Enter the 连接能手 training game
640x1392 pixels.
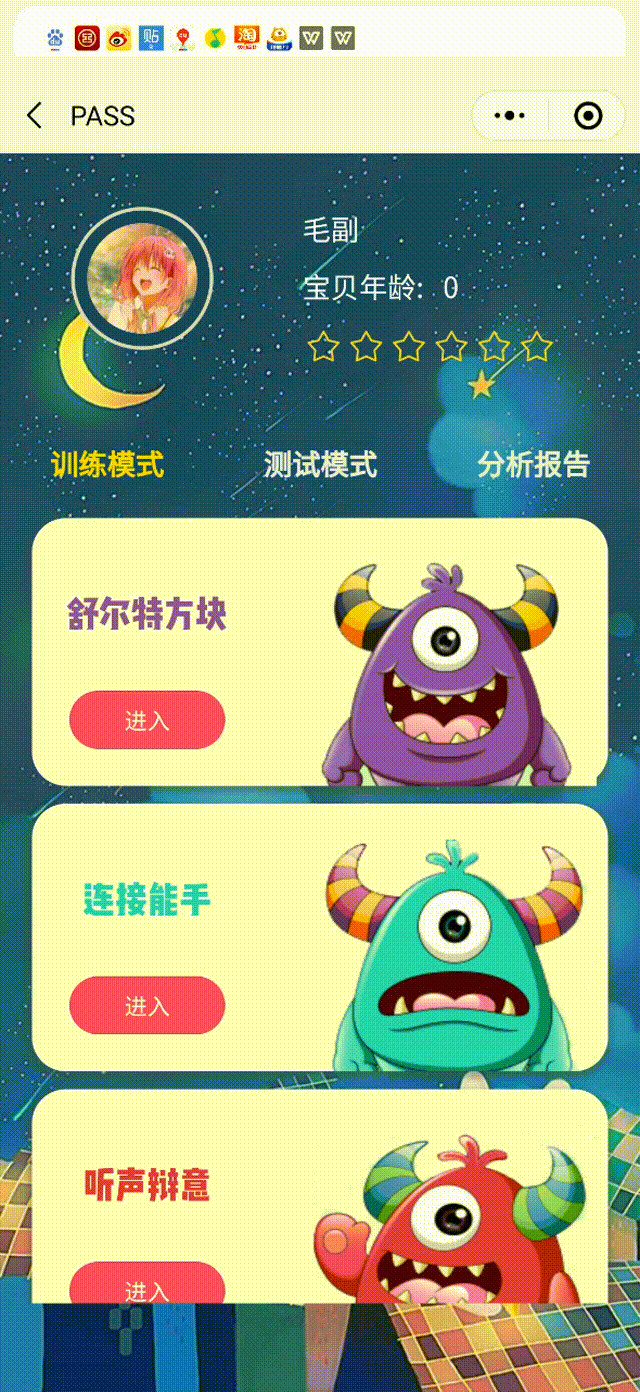[x=147, y=1005]
